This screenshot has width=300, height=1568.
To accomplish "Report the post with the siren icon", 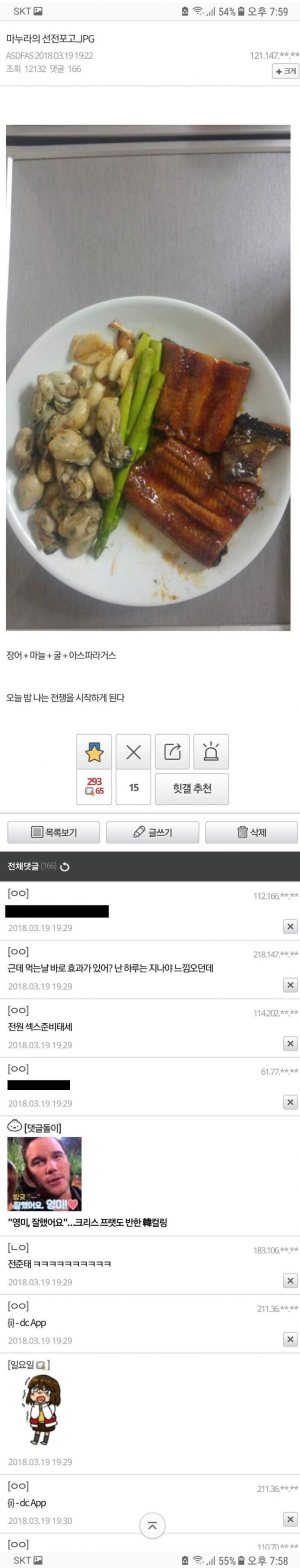I will click(210, 751).
